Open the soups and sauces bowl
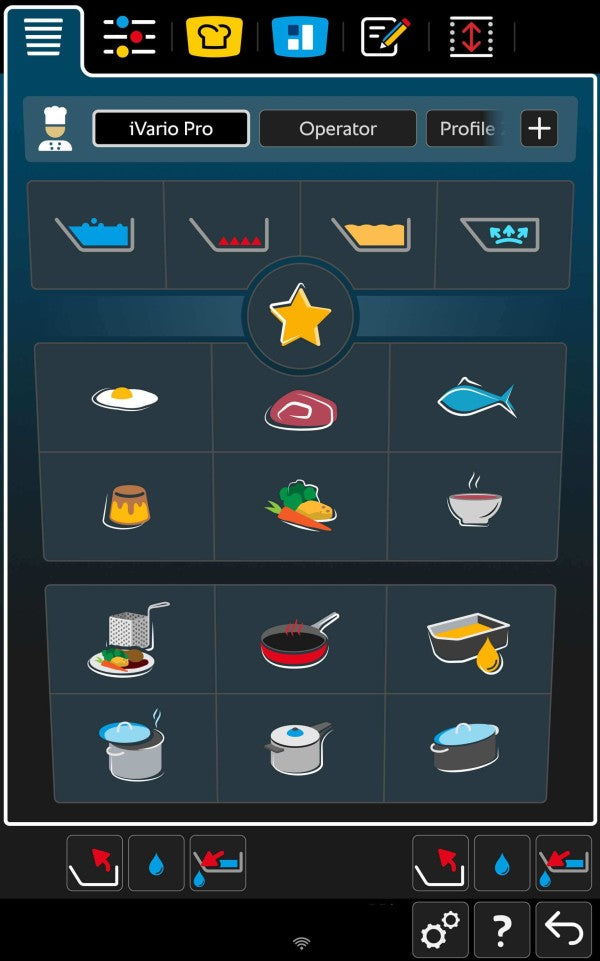Viewport: 600px width, 961px height. click(474, 503)
